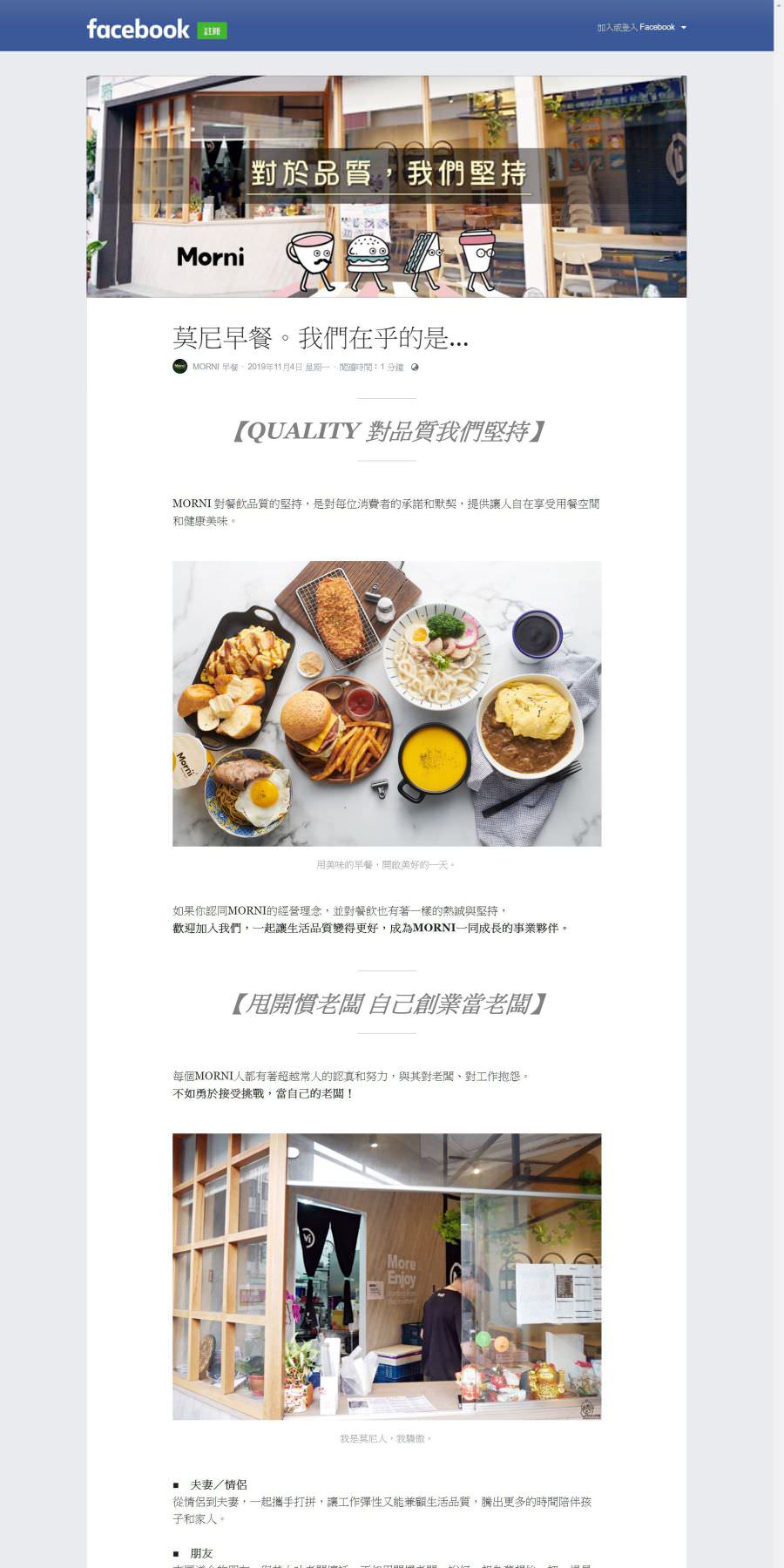The height and width of the screenshot is (1568, 784).
Task: Open the Facebook logo home link
Action: click(x=138, y=29)
